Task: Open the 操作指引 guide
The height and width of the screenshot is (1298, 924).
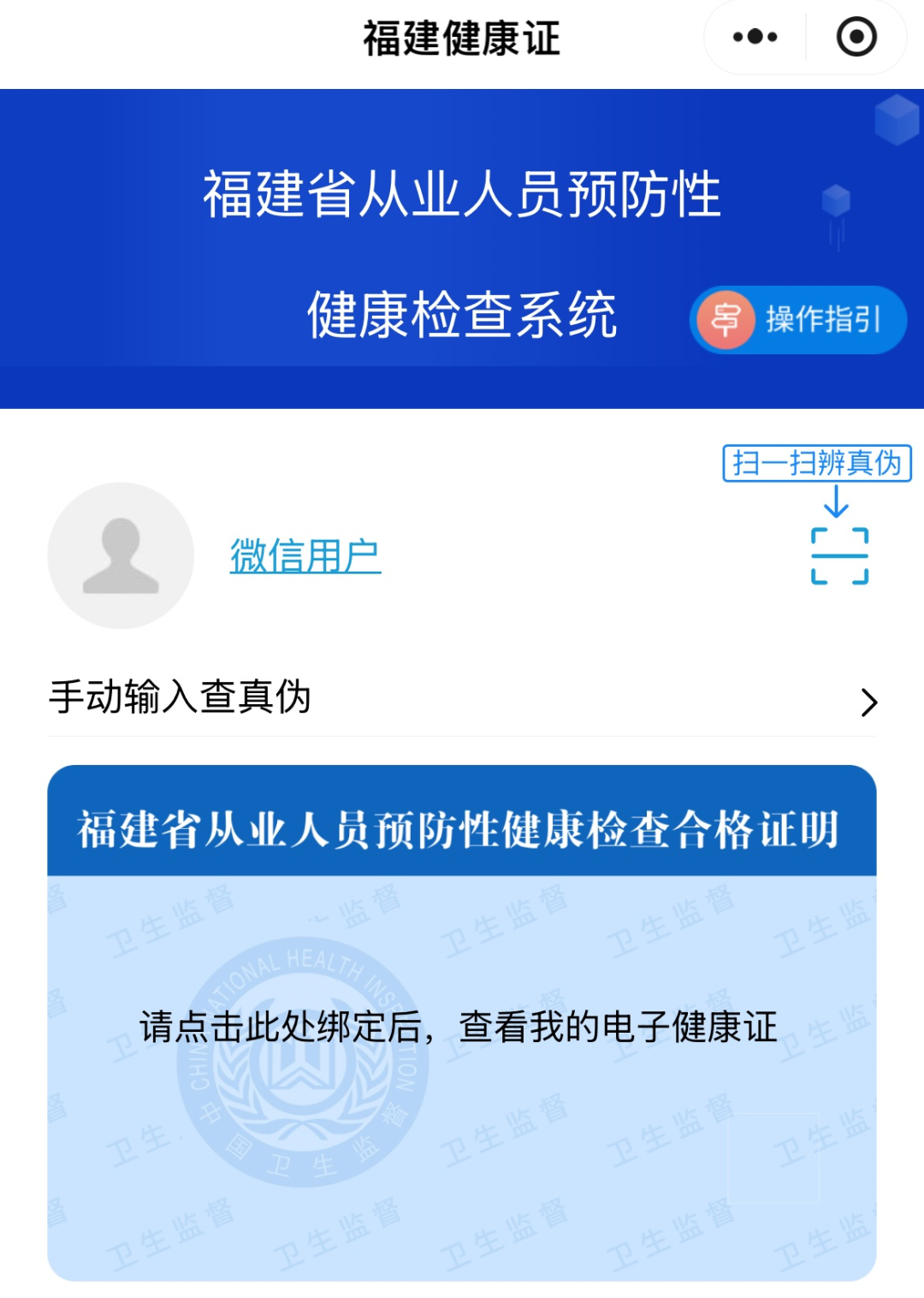Action: (x=797, y=320)
